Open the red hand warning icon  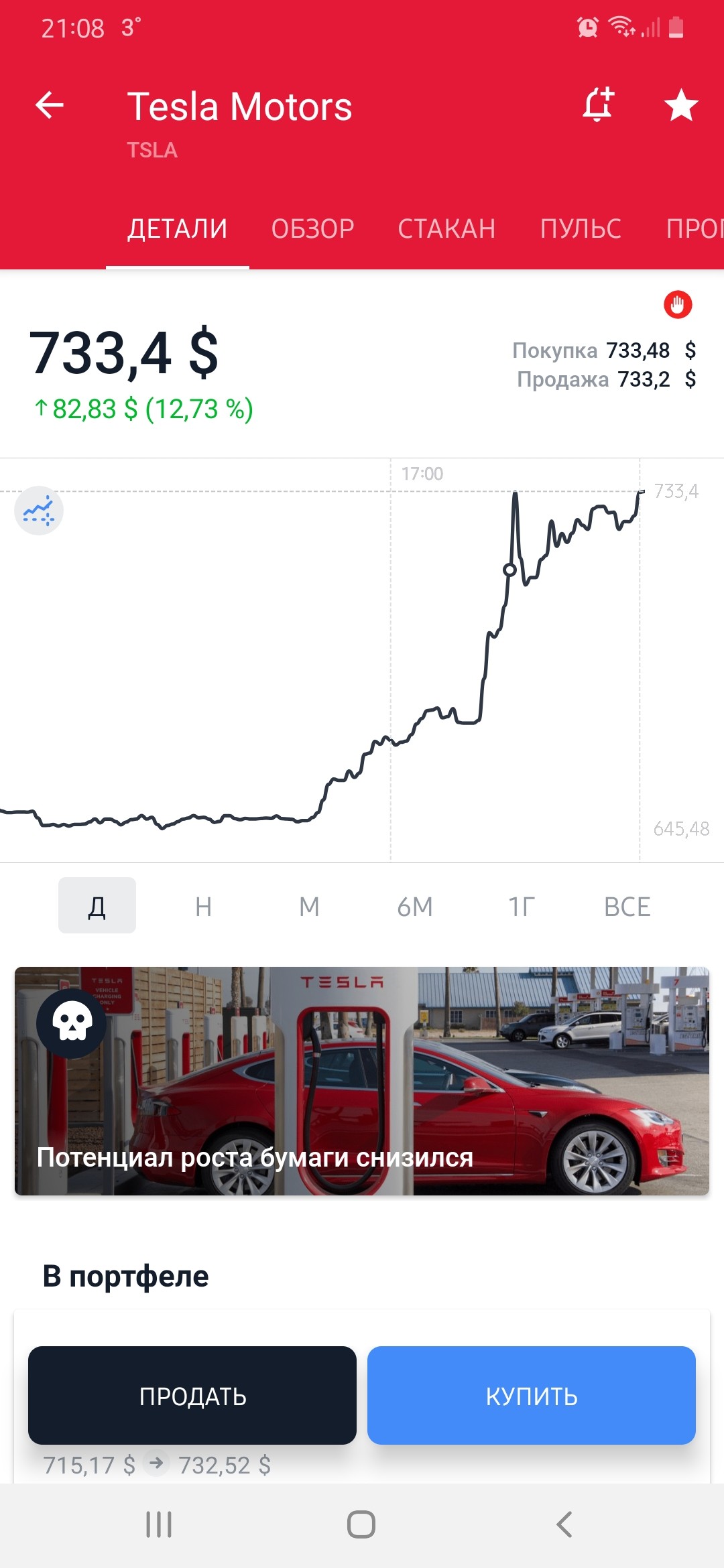pos(678,305)
